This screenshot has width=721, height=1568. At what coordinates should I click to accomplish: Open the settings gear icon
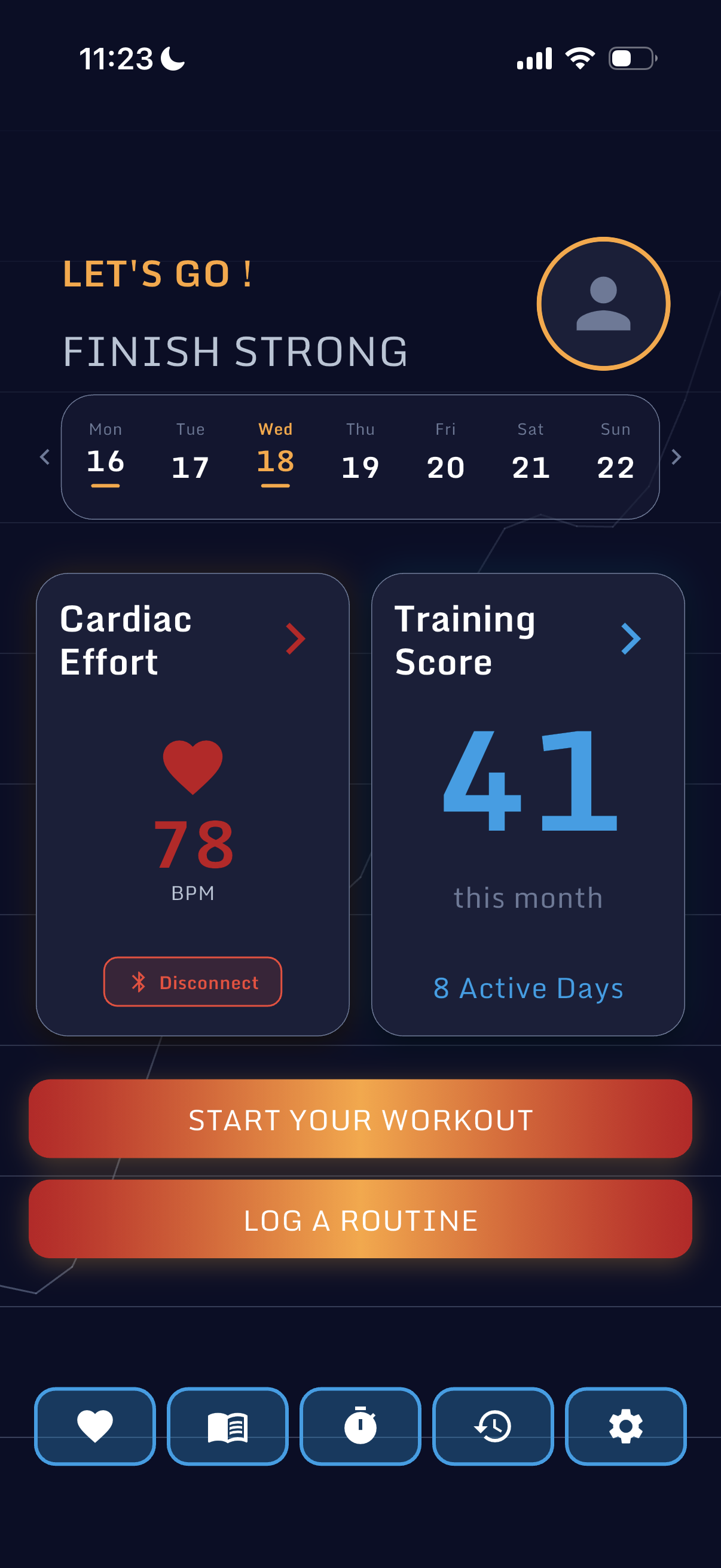625,1427
